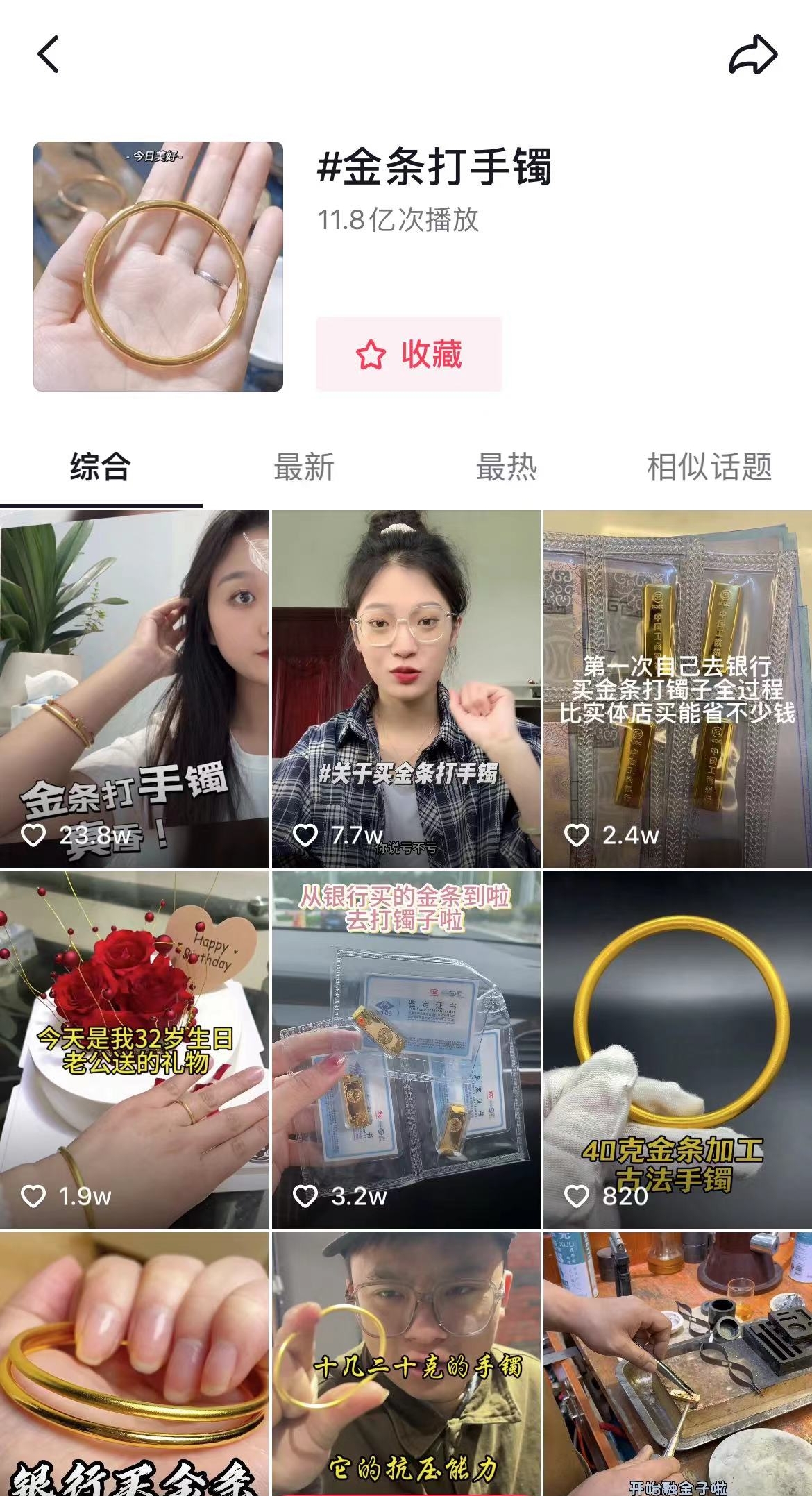Screen dimensions: 812x1496
Task: Switch to the 综合 tab
Action: (101, 467)
